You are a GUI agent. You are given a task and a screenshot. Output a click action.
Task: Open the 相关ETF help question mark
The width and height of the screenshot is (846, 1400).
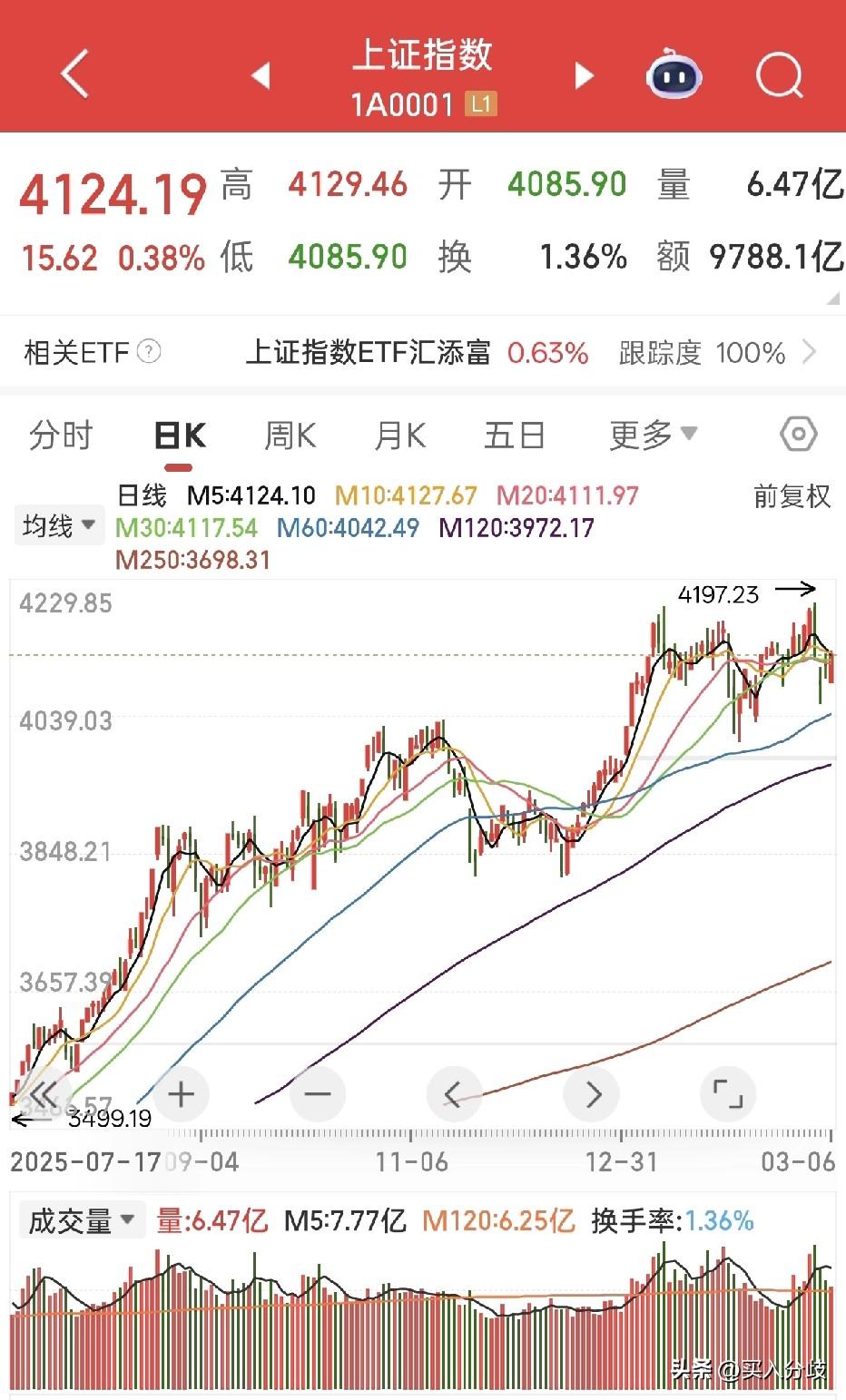(148, 353)
